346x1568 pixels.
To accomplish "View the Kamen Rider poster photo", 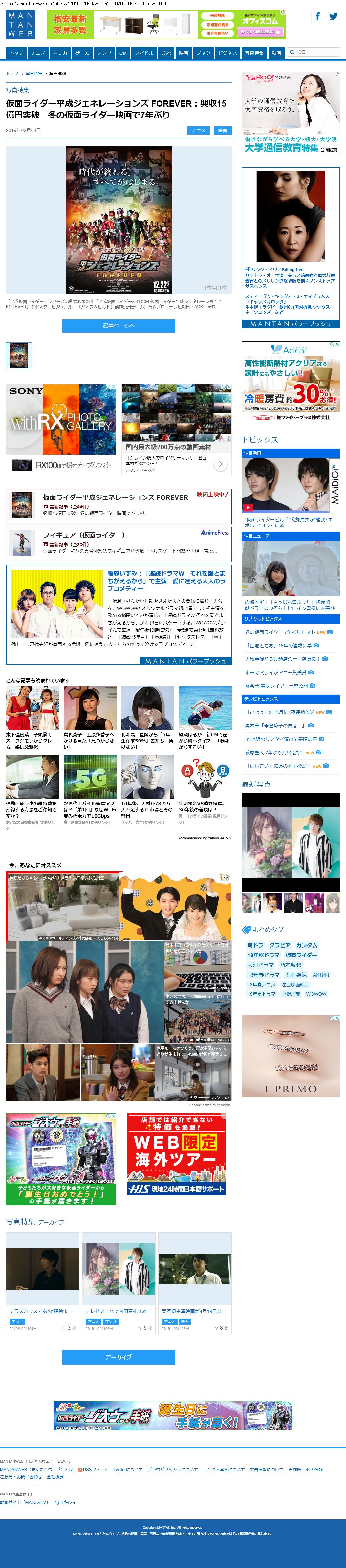I will 119,220.
